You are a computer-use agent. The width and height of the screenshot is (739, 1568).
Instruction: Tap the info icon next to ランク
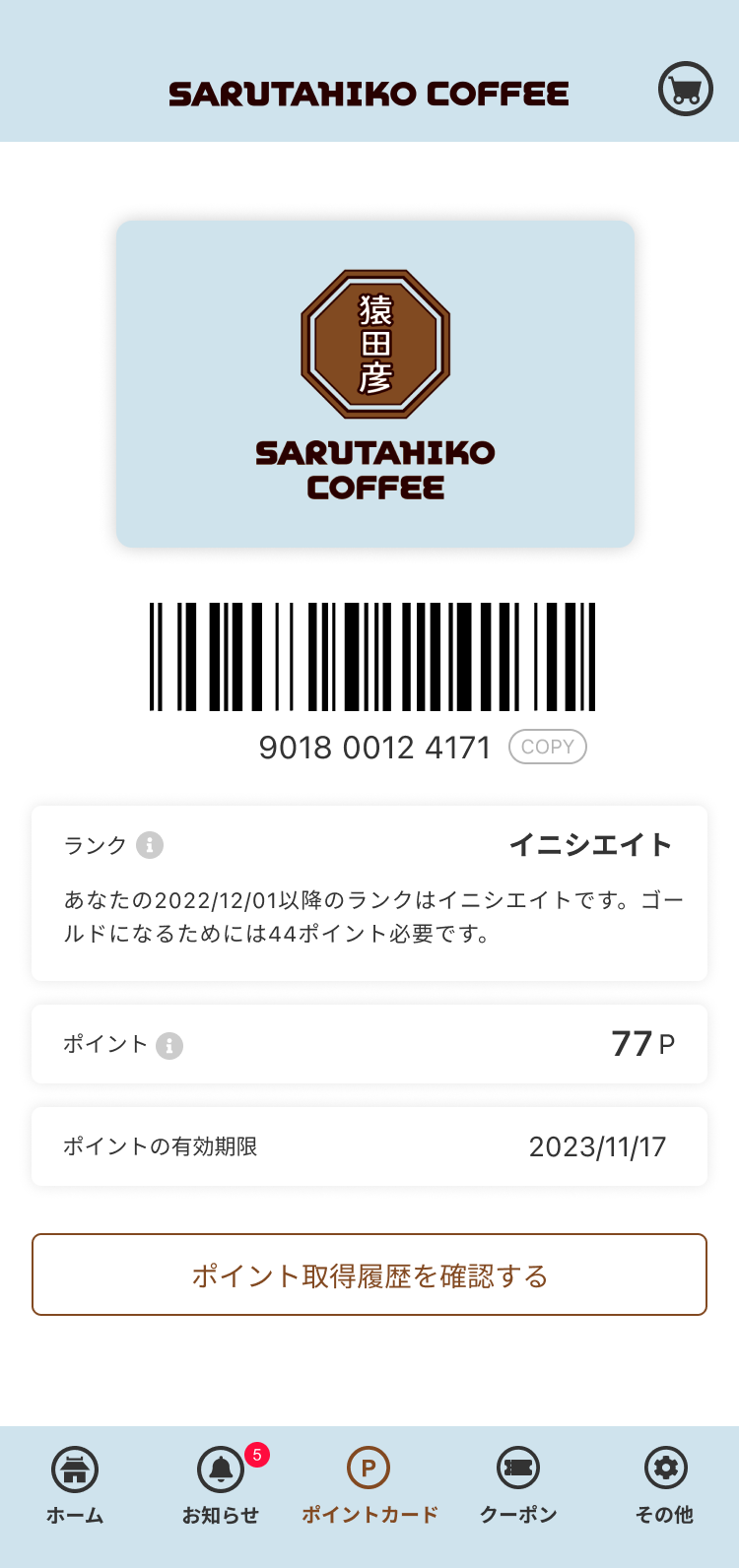tap(150, 845)
